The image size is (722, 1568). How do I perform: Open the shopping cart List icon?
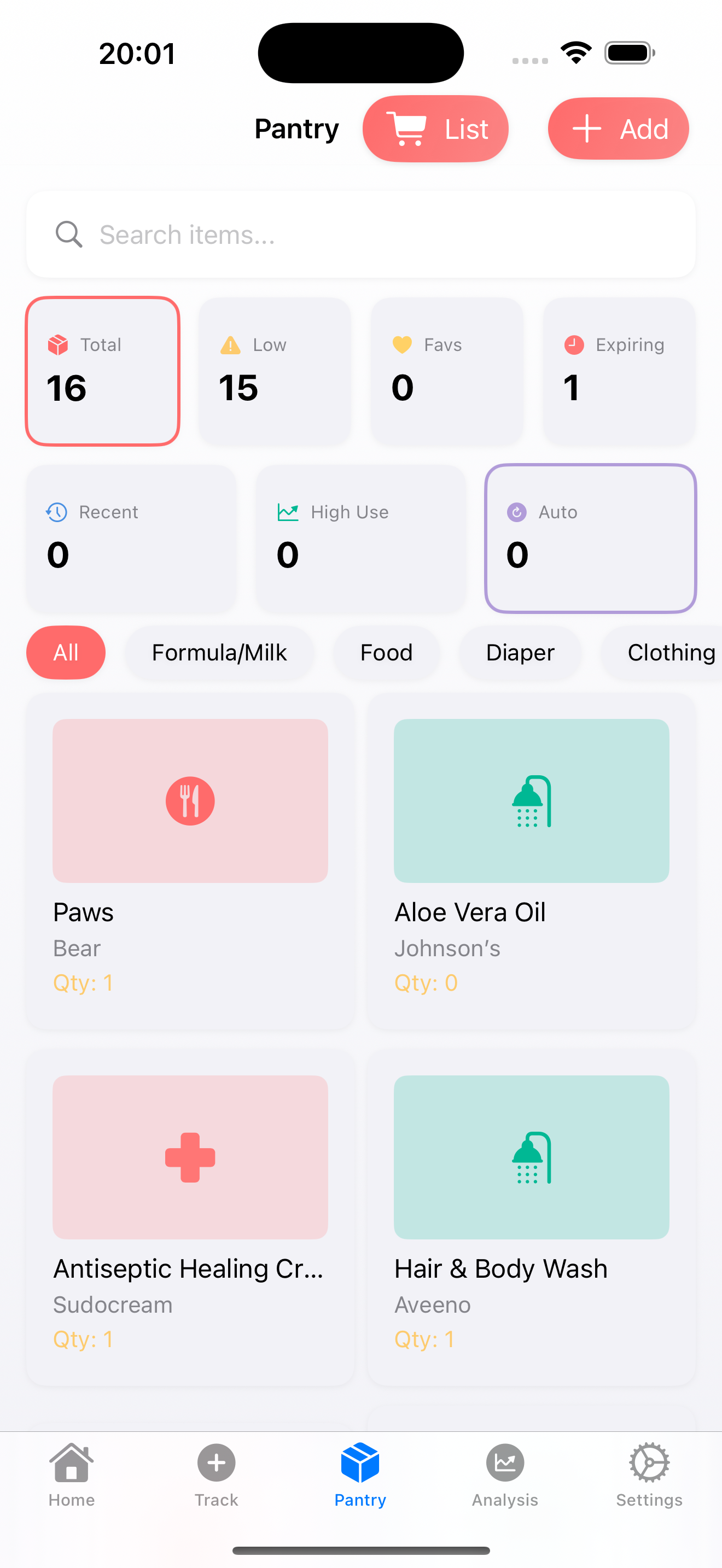(409, 128)
